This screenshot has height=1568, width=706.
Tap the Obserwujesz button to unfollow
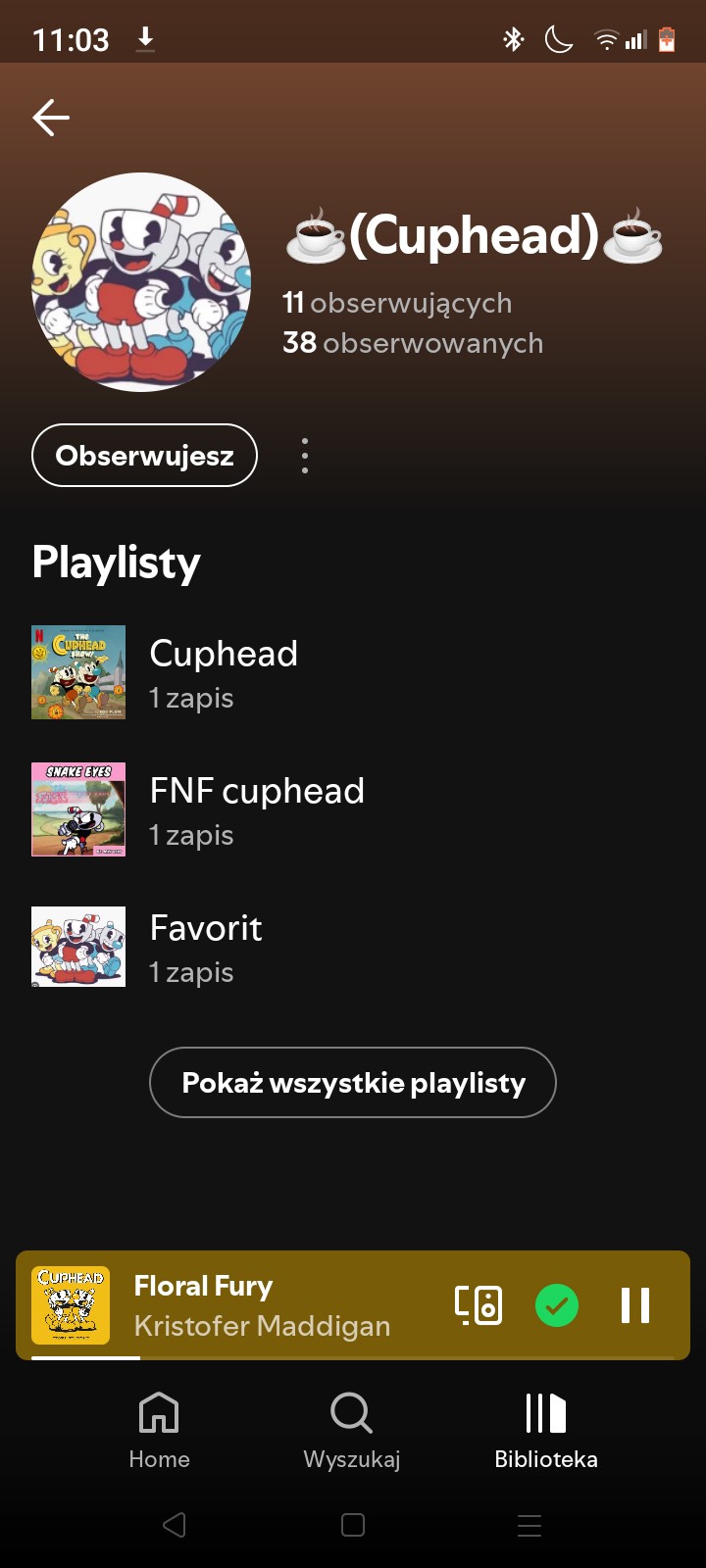144,456
